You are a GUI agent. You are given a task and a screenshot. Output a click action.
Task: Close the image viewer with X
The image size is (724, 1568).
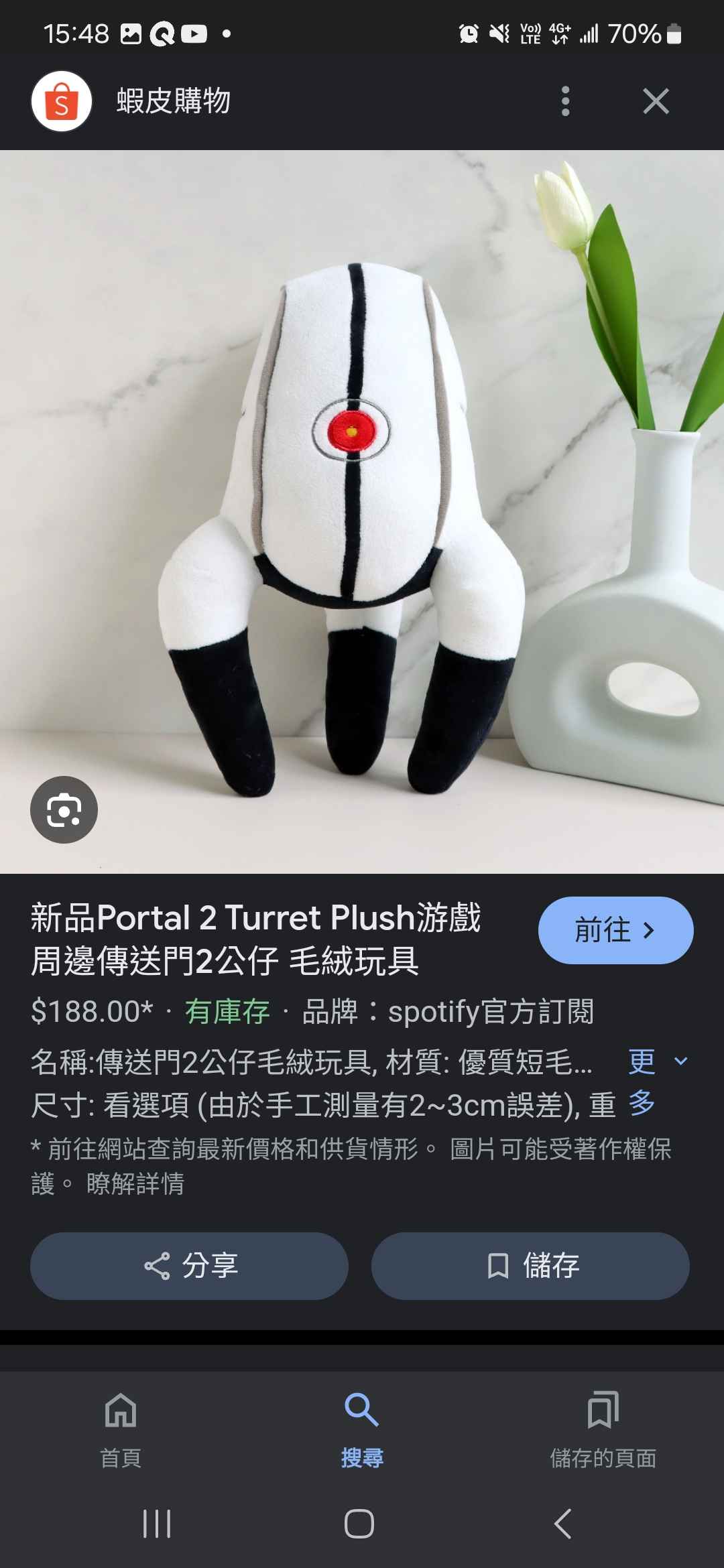(656, 101)
